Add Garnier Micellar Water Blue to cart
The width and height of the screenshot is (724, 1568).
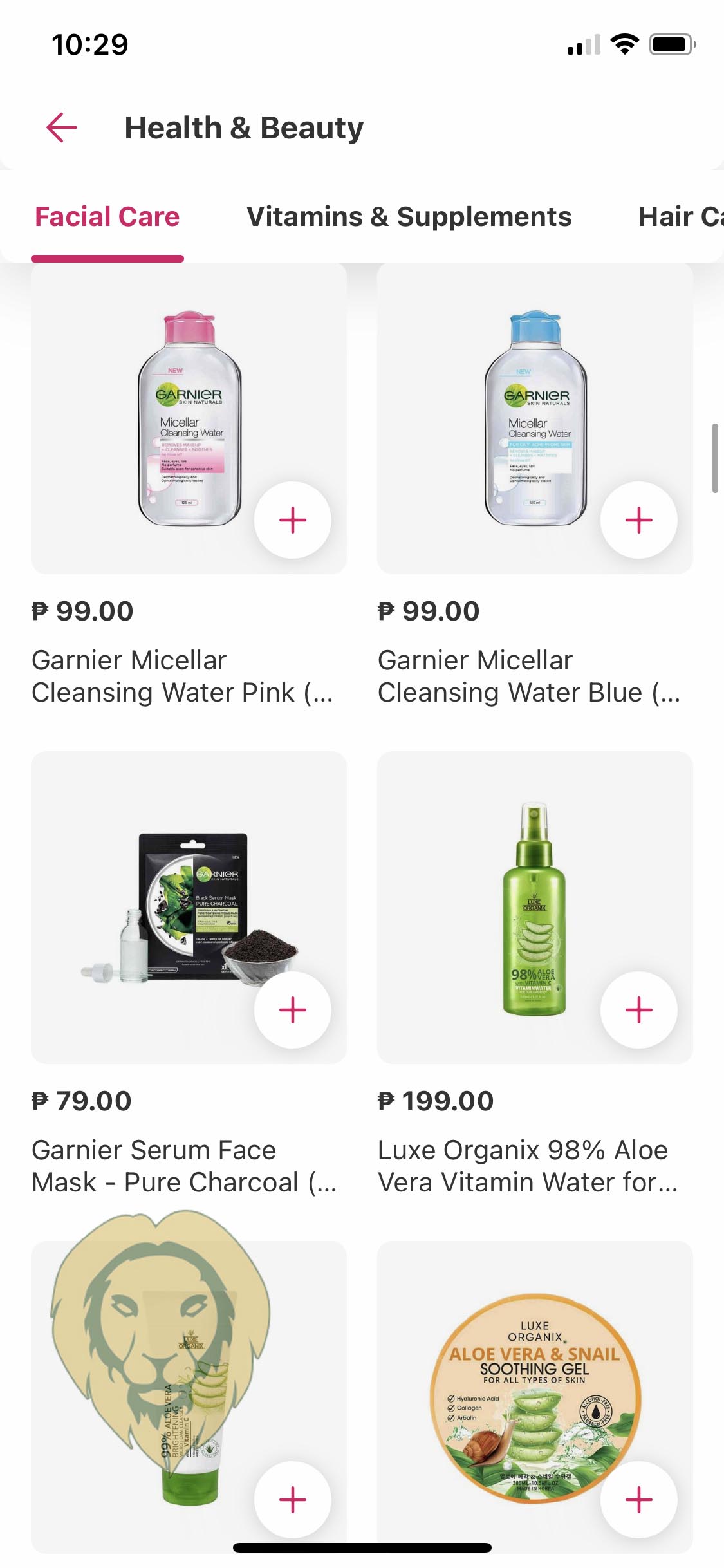tap(638, 520)
